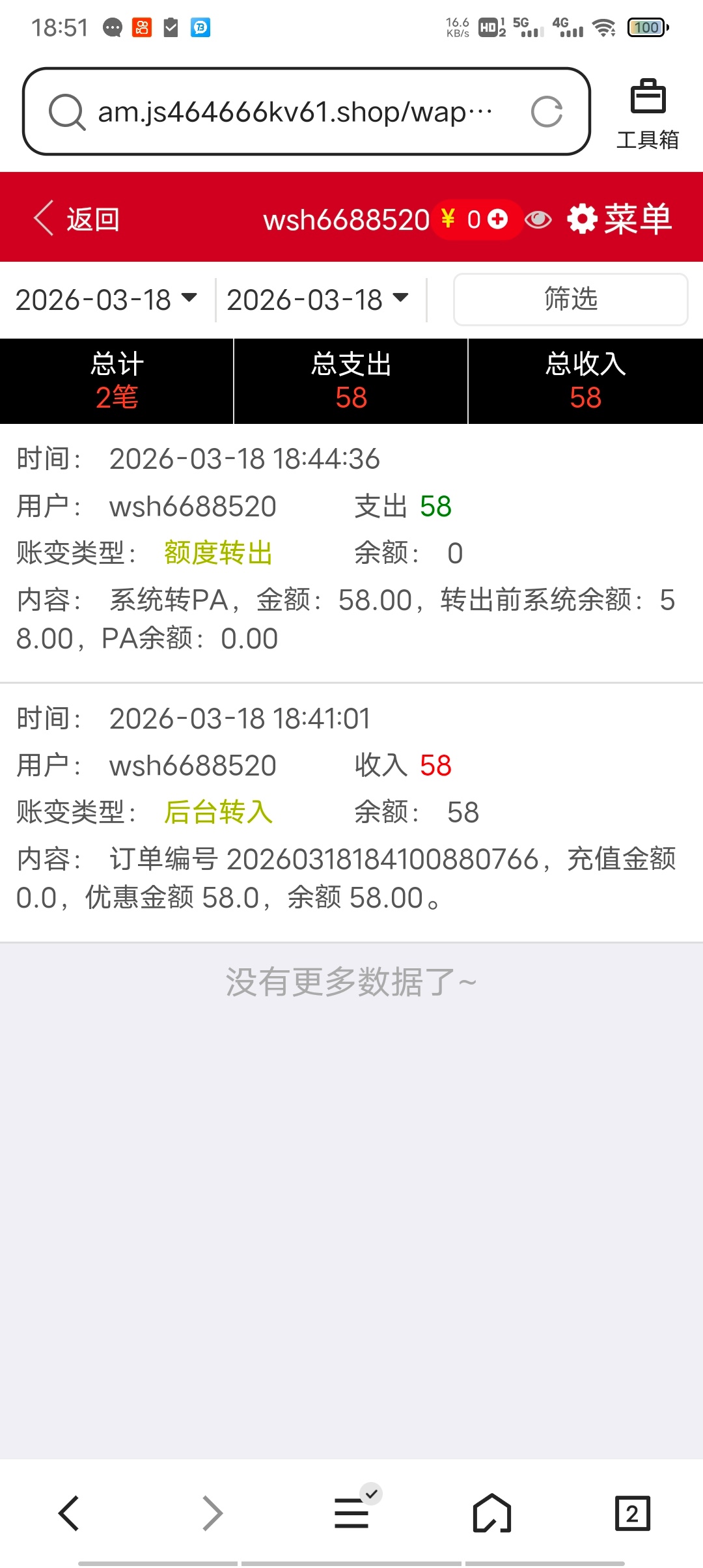Open the 菜单 menu
703x1568 pixels.
click(x=620, y=219)
